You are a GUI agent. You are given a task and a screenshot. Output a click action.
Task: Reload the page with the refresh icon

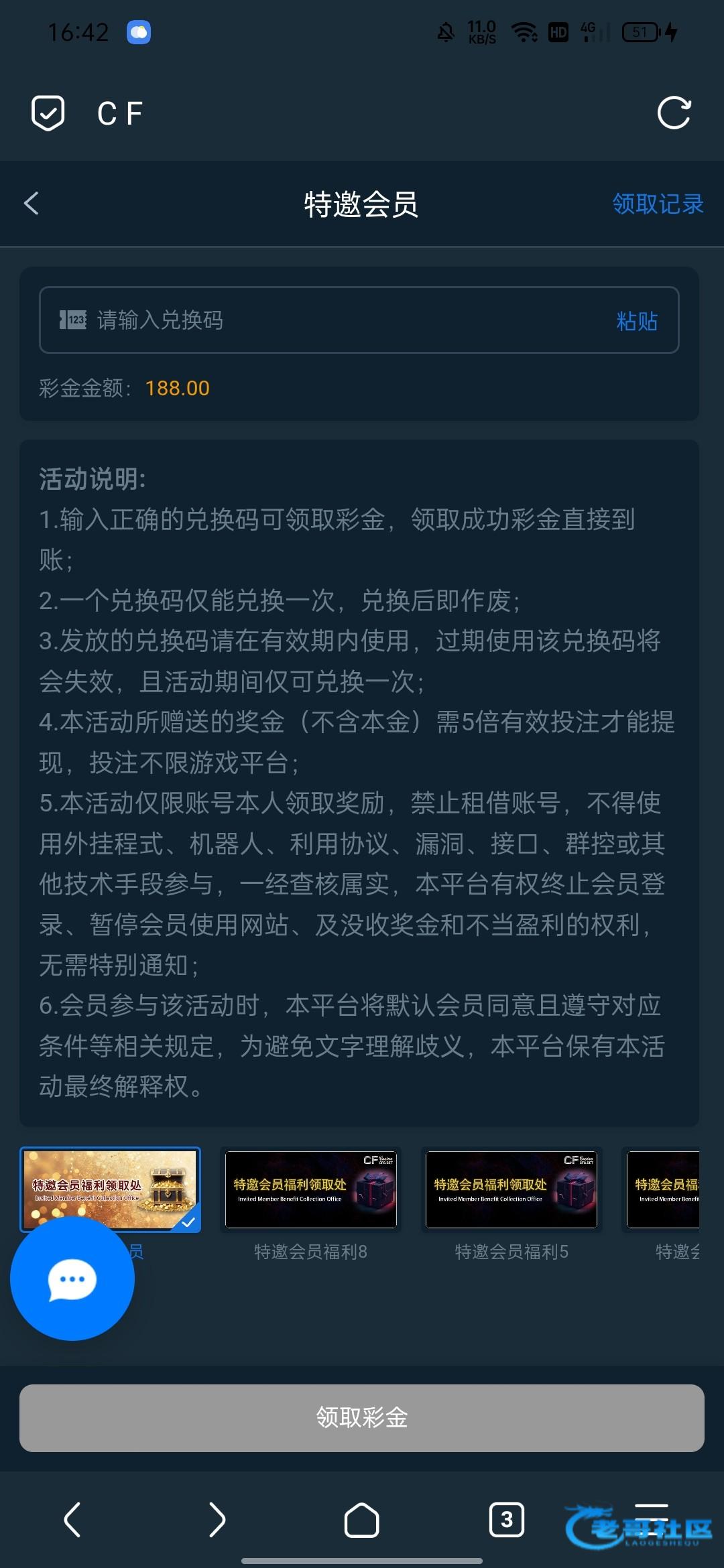point(674,113)
